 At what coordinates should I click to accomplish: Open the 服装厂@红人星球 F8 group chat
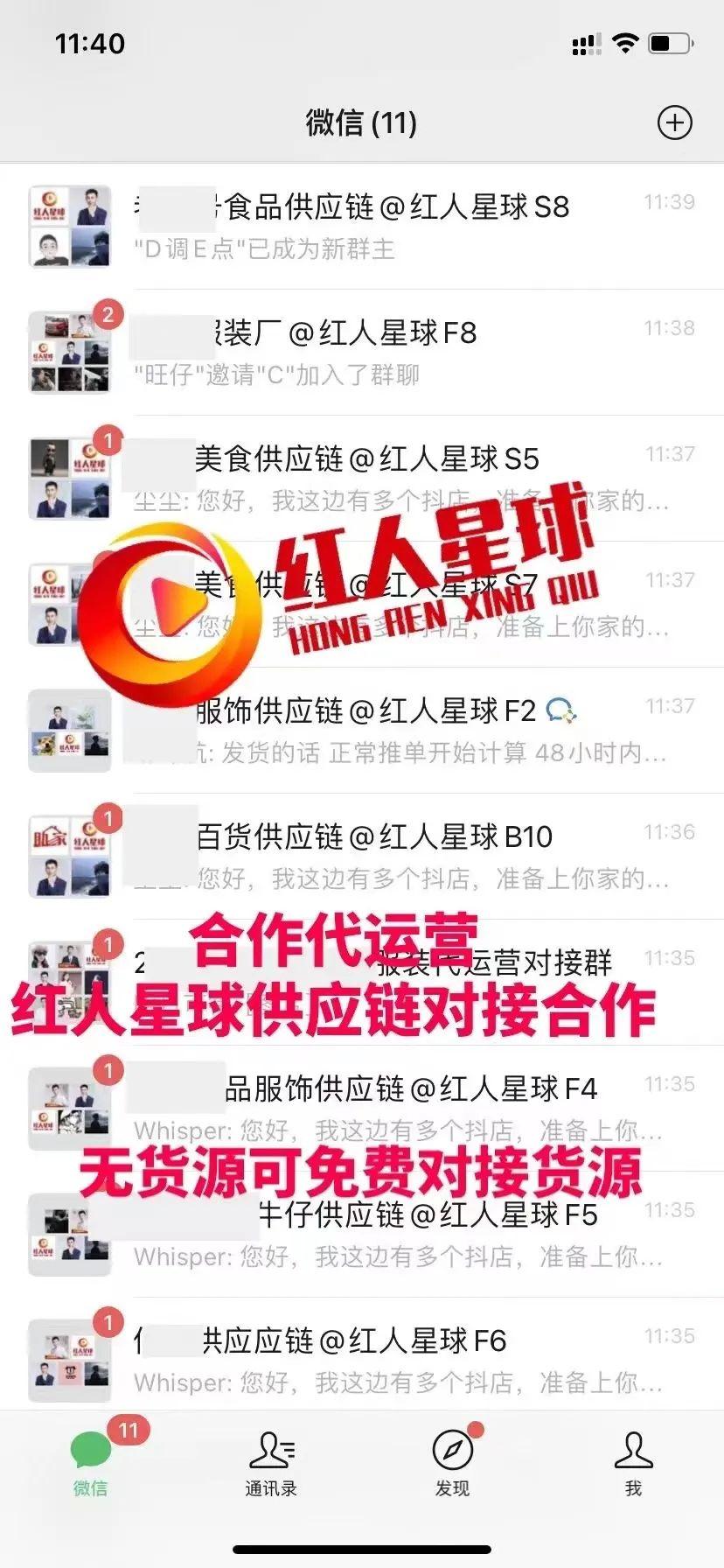point(362,353)
